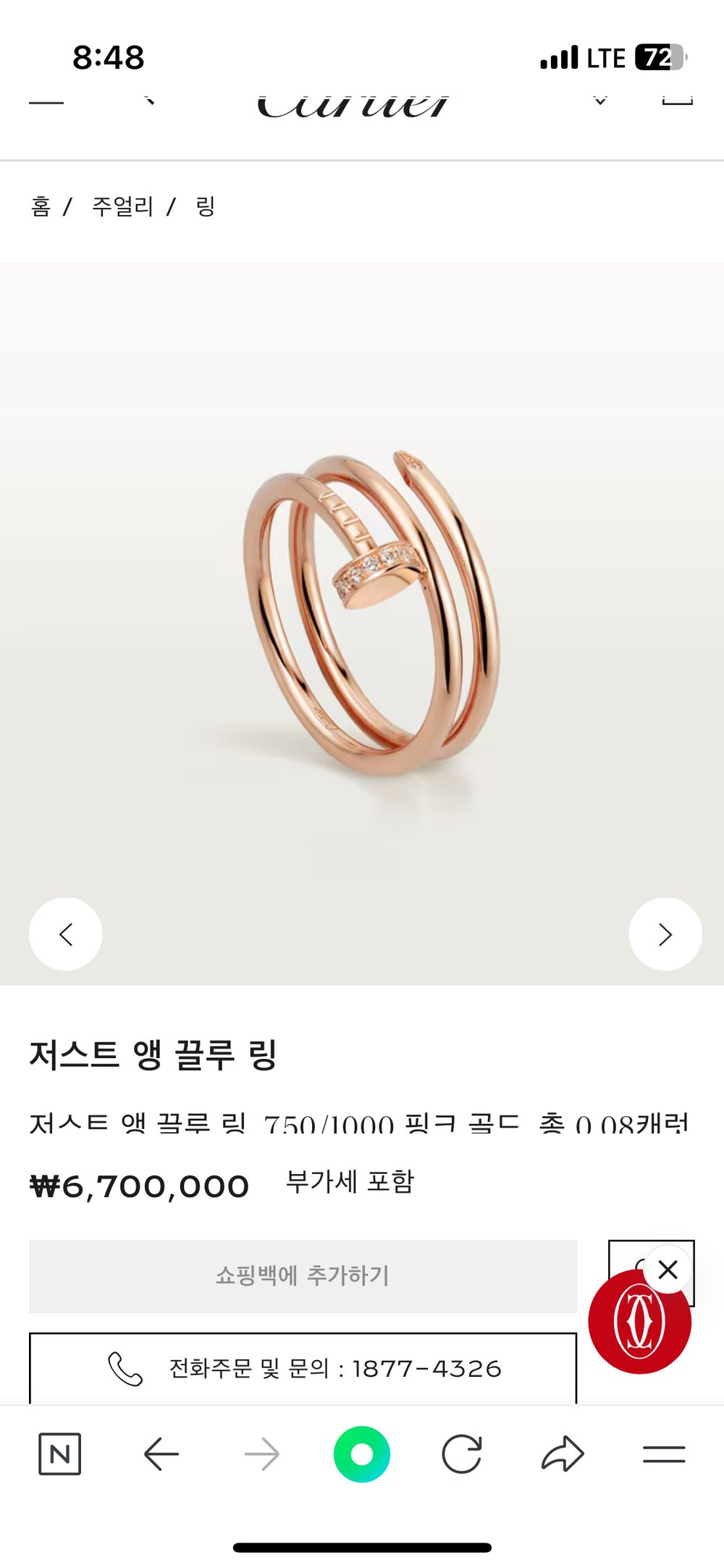
Task: Open the 링 breadcrumb category
Action: click(x=206, y=207)
